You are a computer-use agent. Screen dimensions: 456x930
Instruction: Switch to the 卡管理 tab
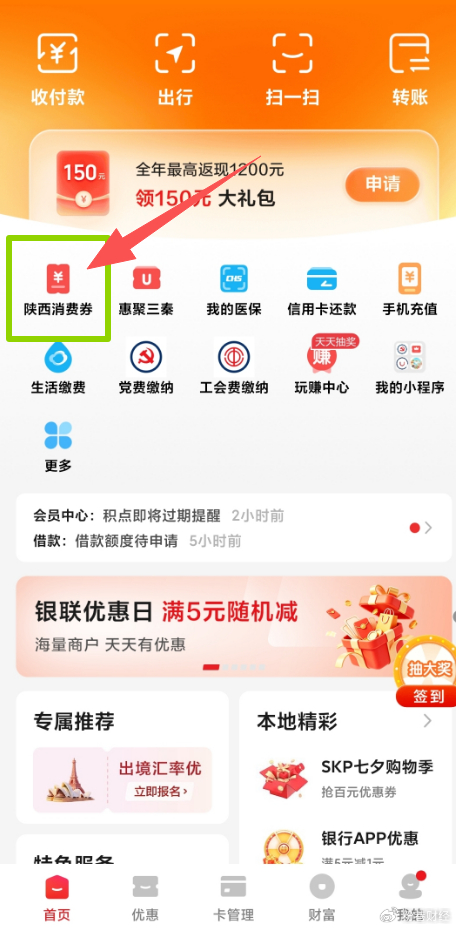[x=233, y=897]
